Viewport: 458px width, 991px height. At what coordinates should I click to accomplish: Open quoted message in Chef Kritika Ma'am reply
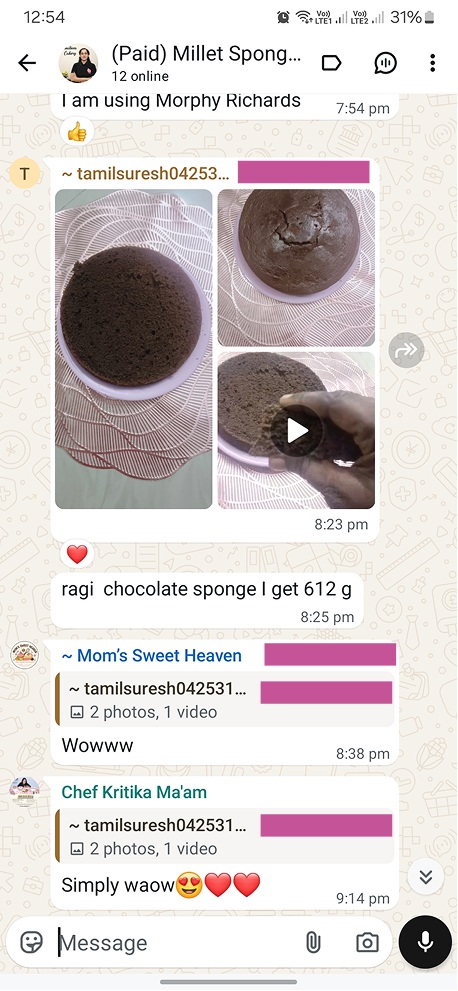(x=225, y=836)
